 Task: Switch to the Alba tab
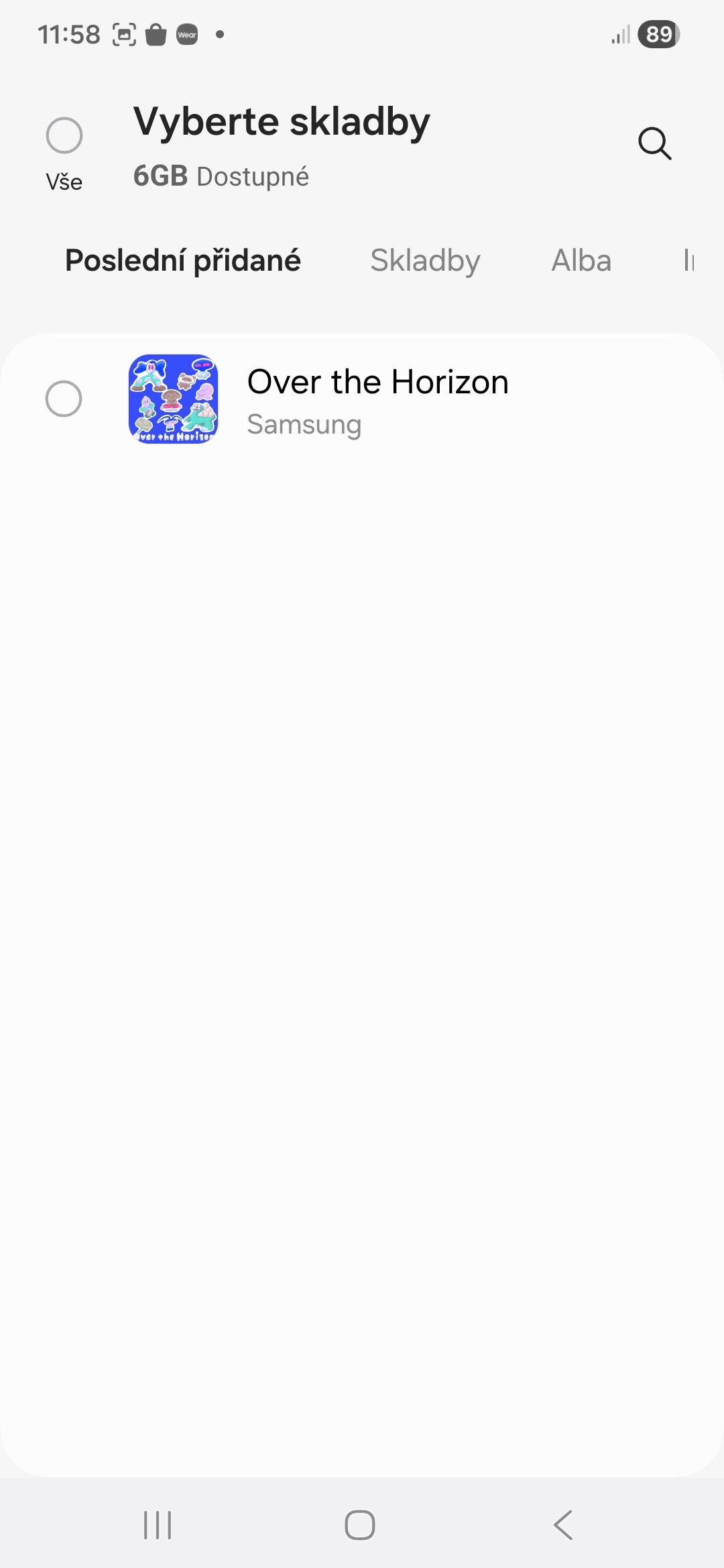coord(581,261)
